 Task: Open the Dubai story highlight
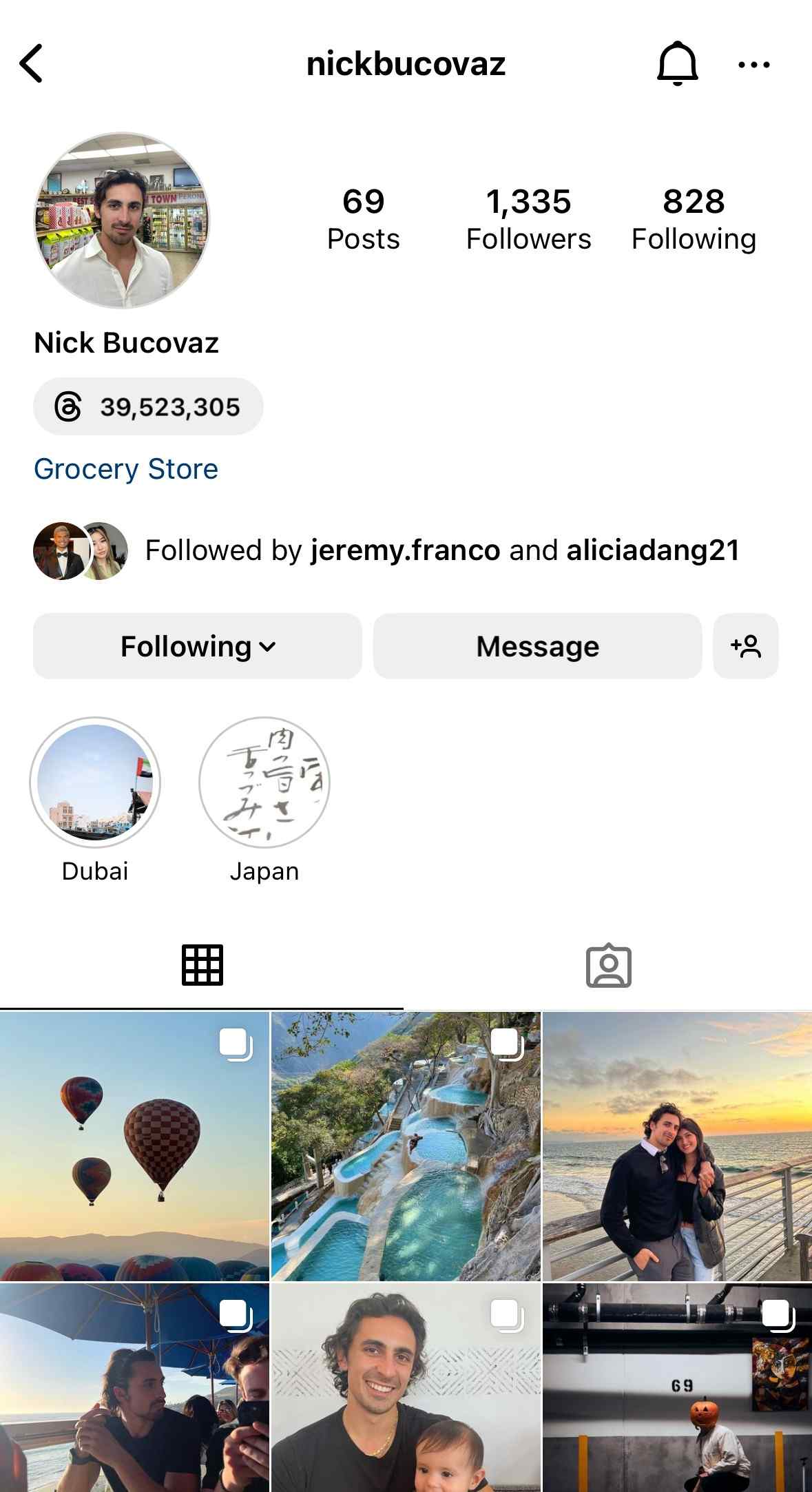(95, 783)
